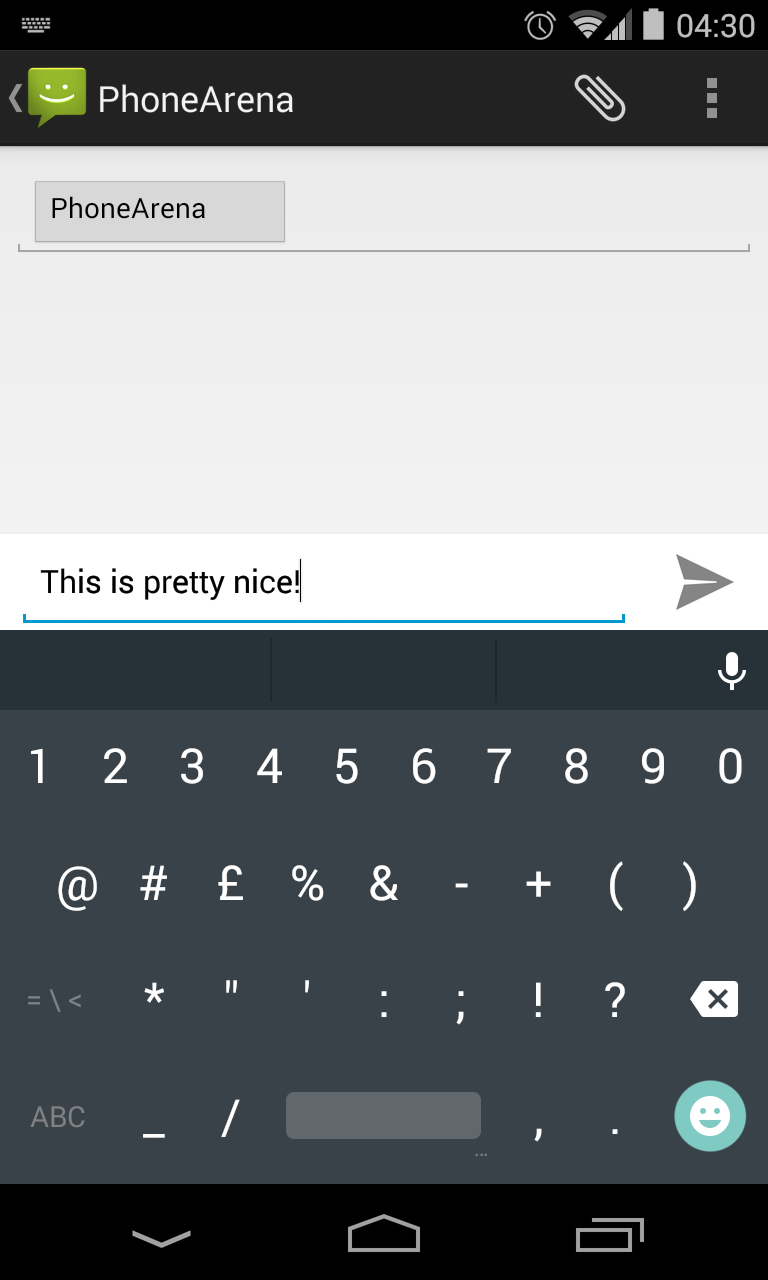Type the question mark key

tap(615, 999)
